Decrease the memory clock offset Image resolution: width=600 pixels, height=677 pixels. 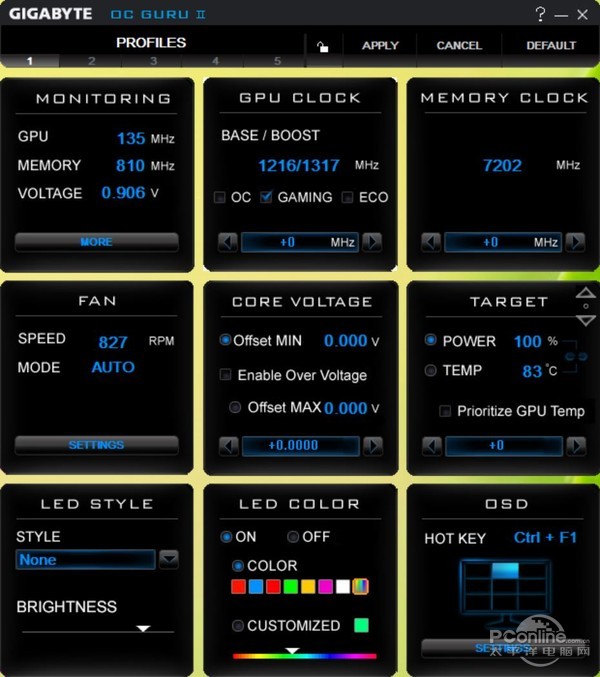pyautogui.click(x=431, y=242)
